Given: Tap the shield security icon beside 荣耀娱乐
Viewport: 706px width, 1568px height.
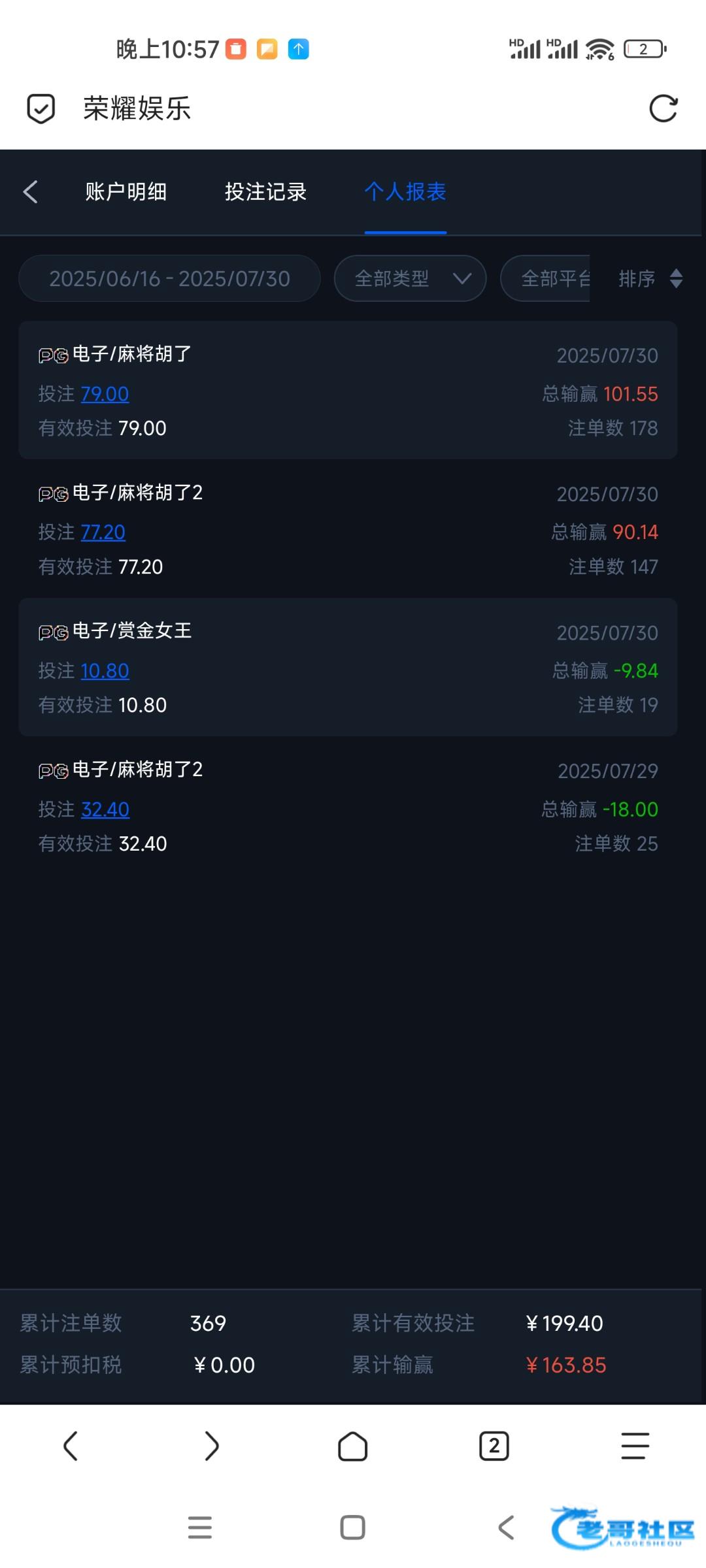Looking at the screenshot, I should (x=41, y=108).
